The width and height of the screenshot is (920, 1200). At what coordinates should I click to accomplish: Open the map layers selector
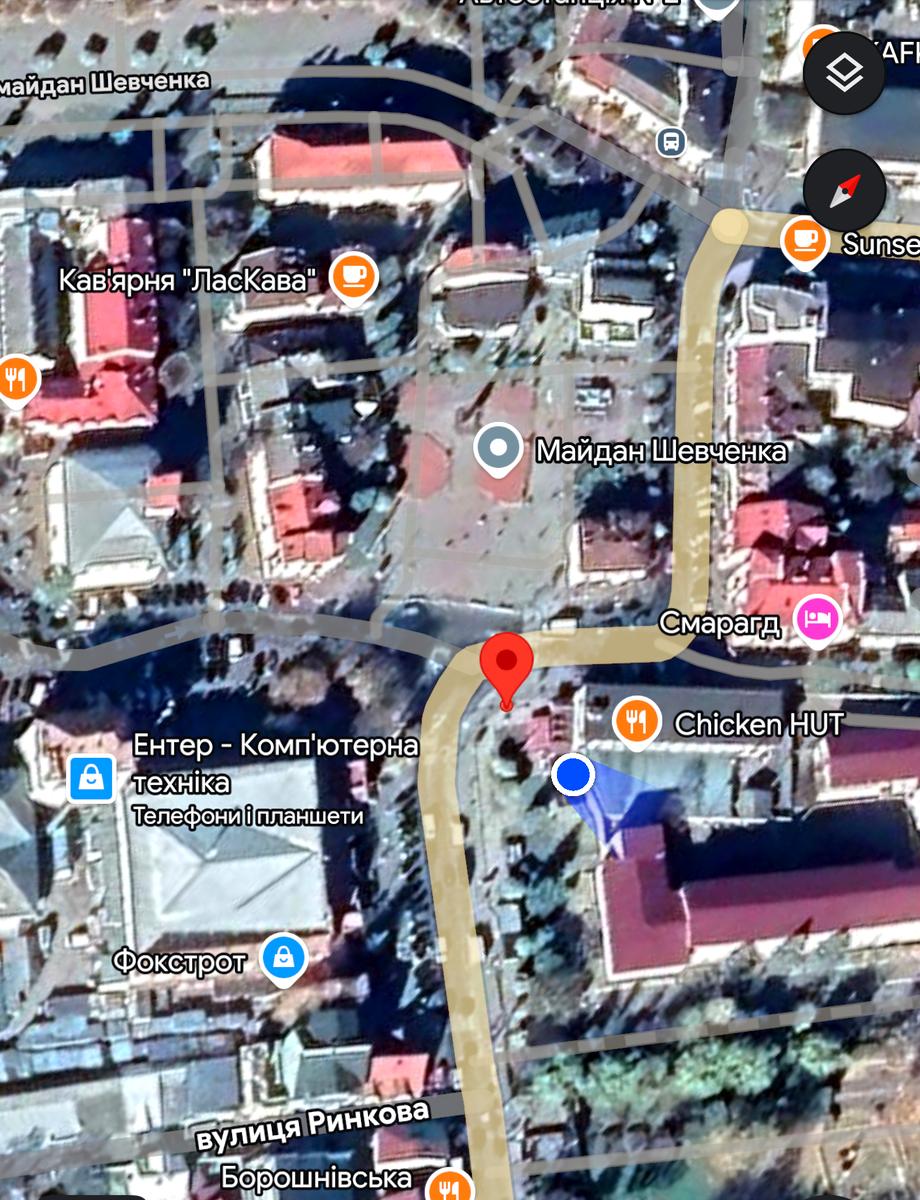click(x=844, y=72)
